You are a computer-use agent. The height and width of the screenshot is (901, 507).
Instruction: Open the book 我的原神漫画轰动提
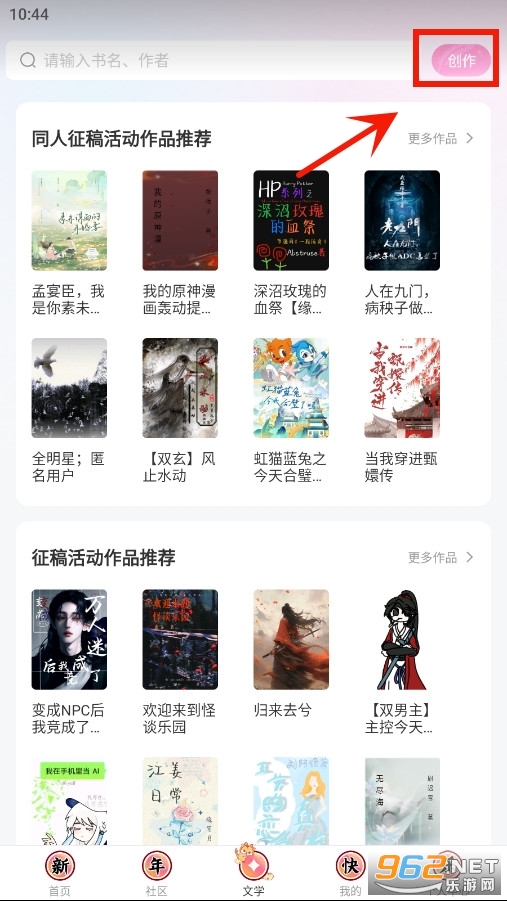(180, 243)
